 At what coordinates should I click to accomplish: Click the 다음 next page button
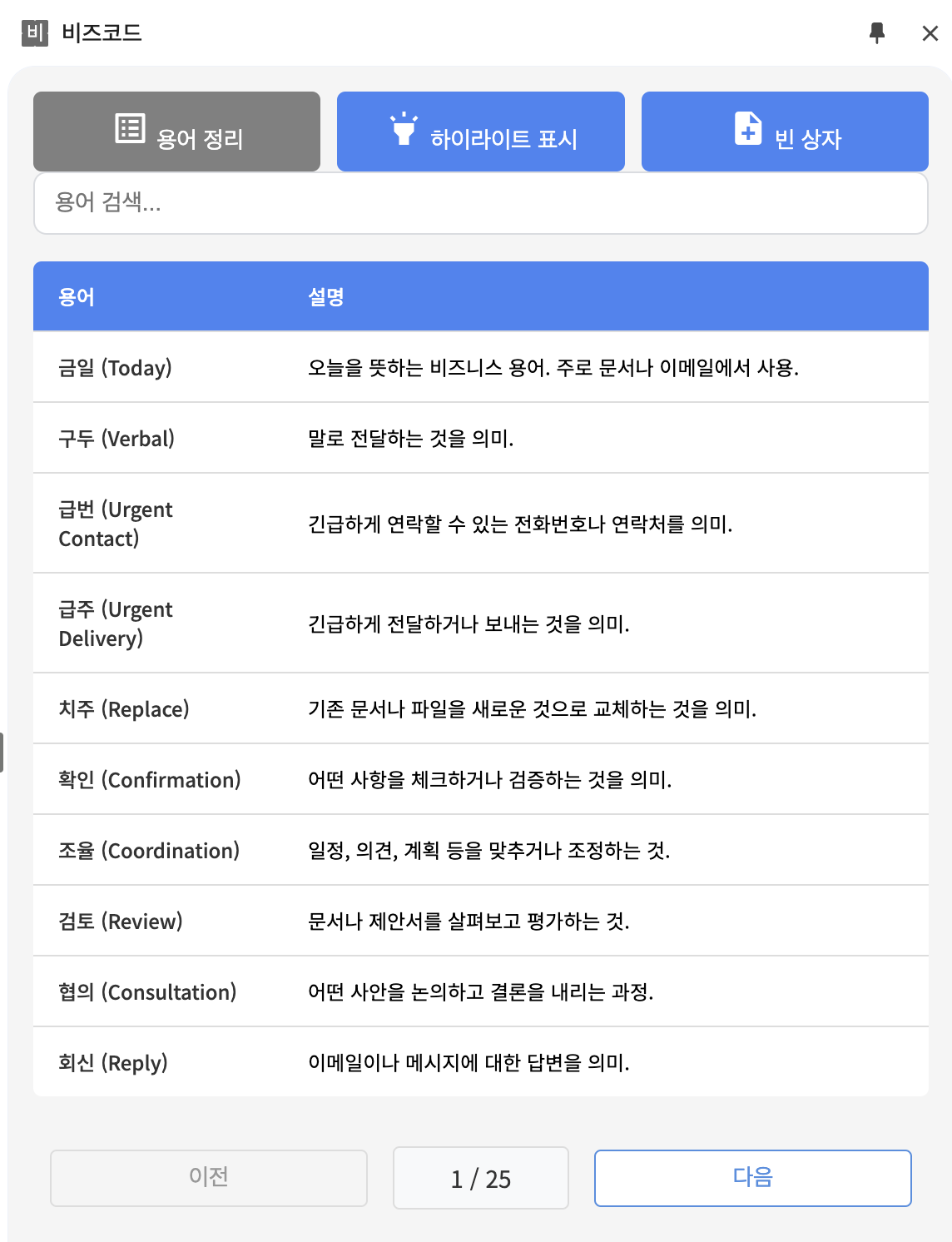[752, 1178]
